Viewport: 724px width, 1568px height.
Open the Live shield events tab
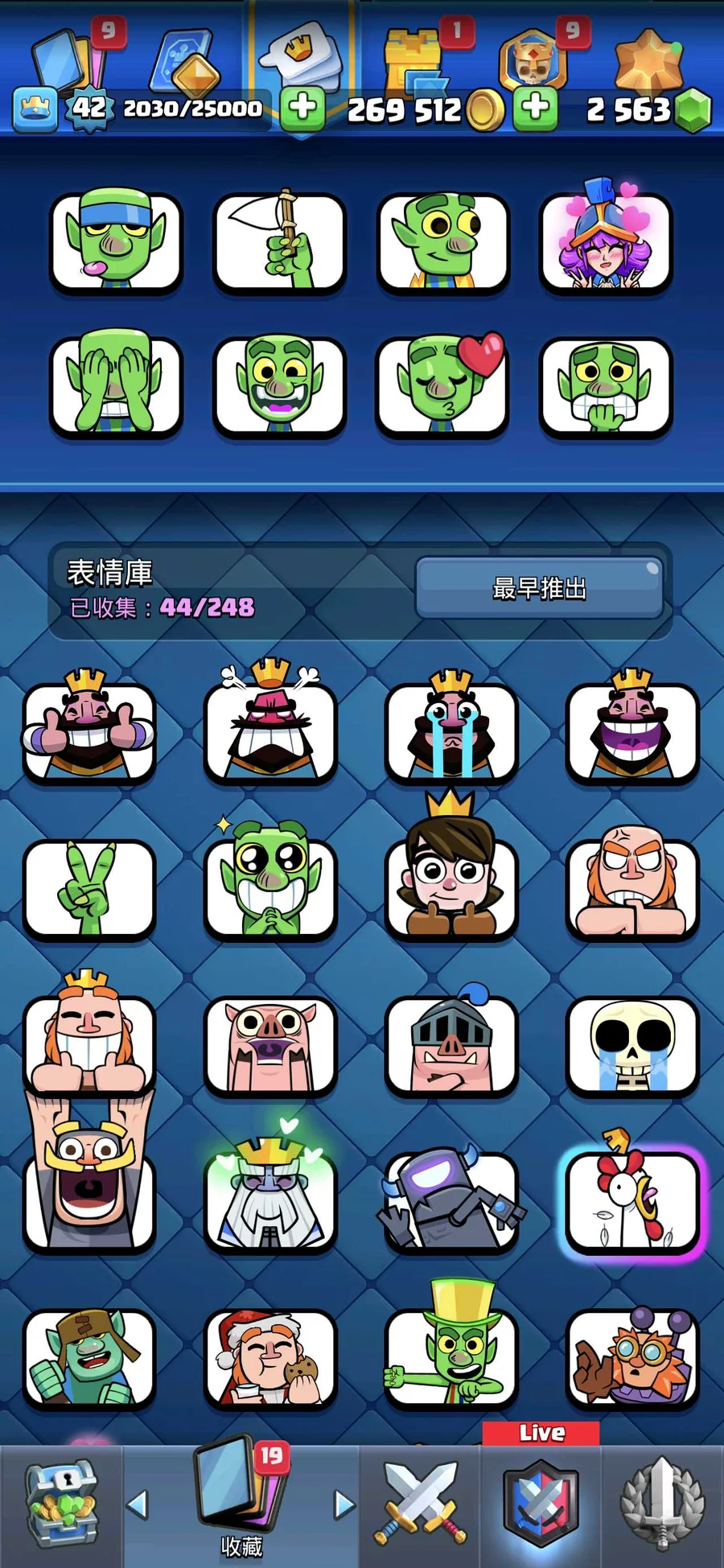click(541, 1503)
